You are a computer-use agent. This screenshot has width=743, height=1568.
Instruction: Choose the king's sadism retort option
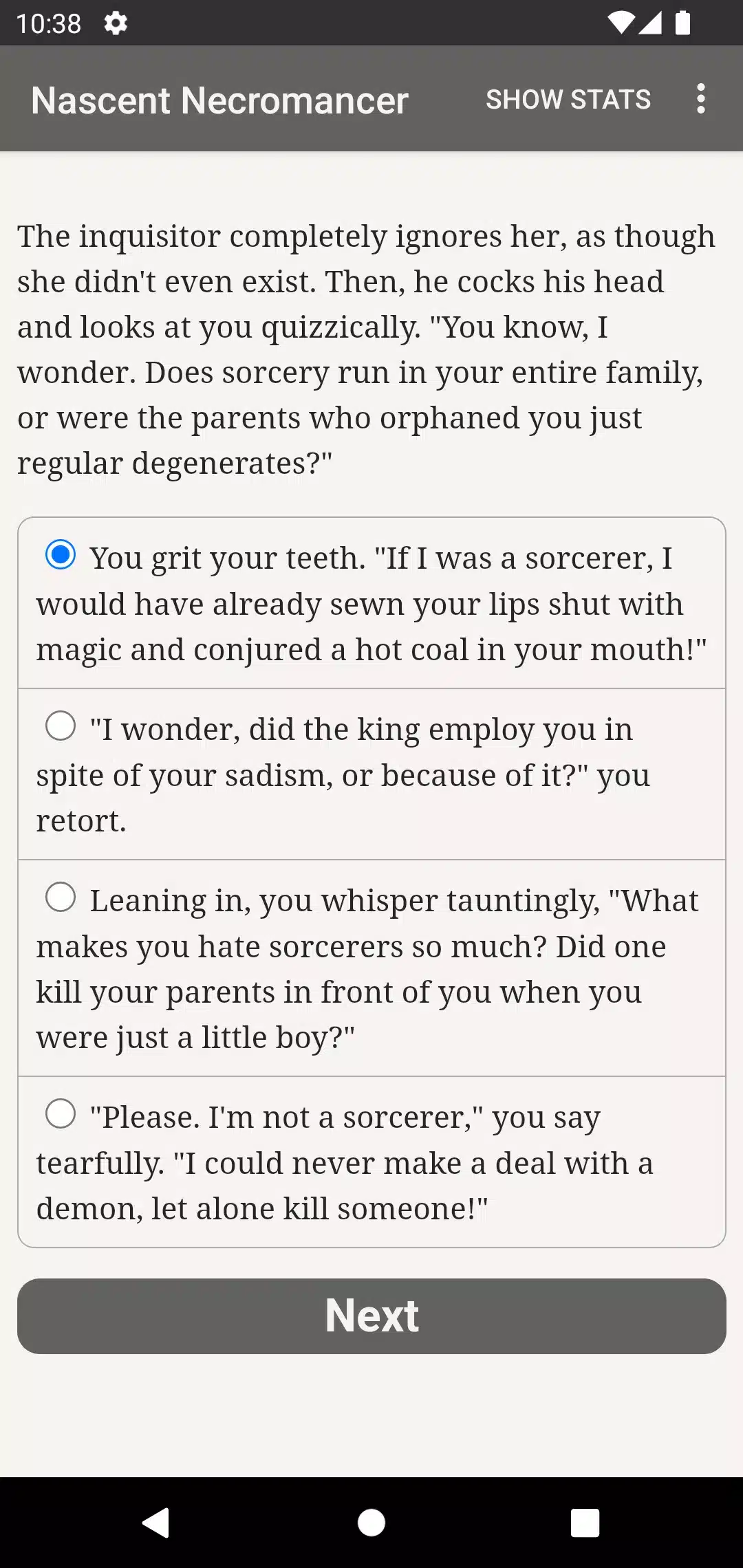tap(61, 726)
